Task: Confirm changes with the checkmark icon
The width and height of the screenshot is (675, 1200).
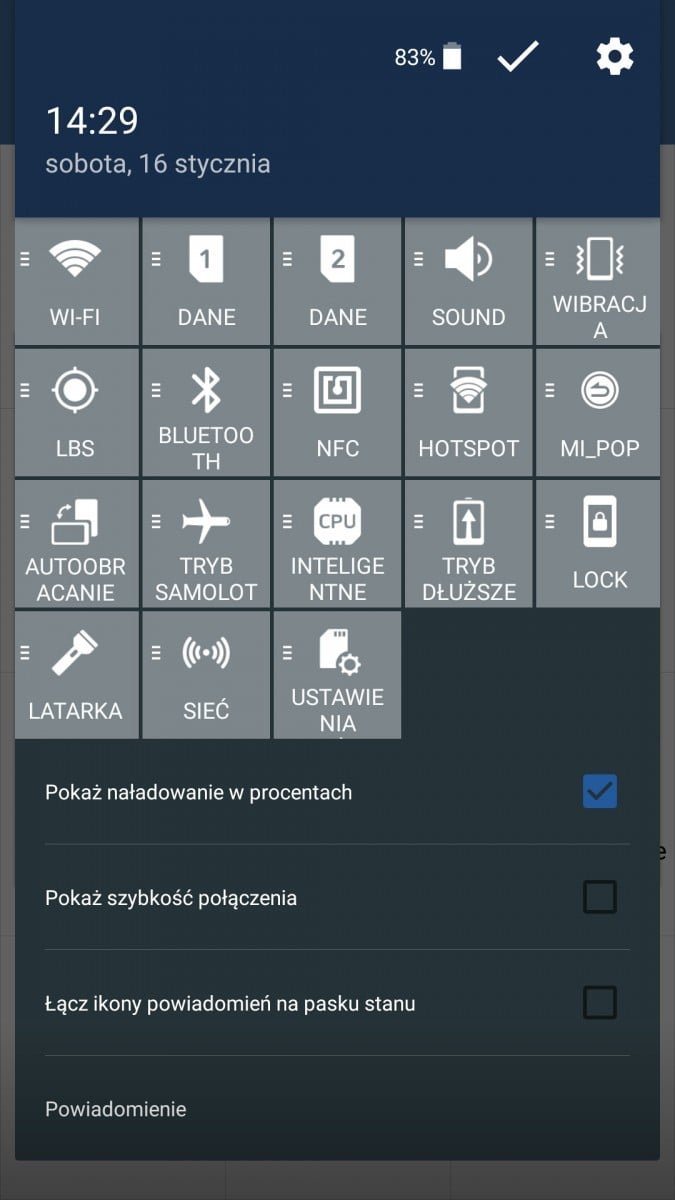Action: [x=518, y=57]
